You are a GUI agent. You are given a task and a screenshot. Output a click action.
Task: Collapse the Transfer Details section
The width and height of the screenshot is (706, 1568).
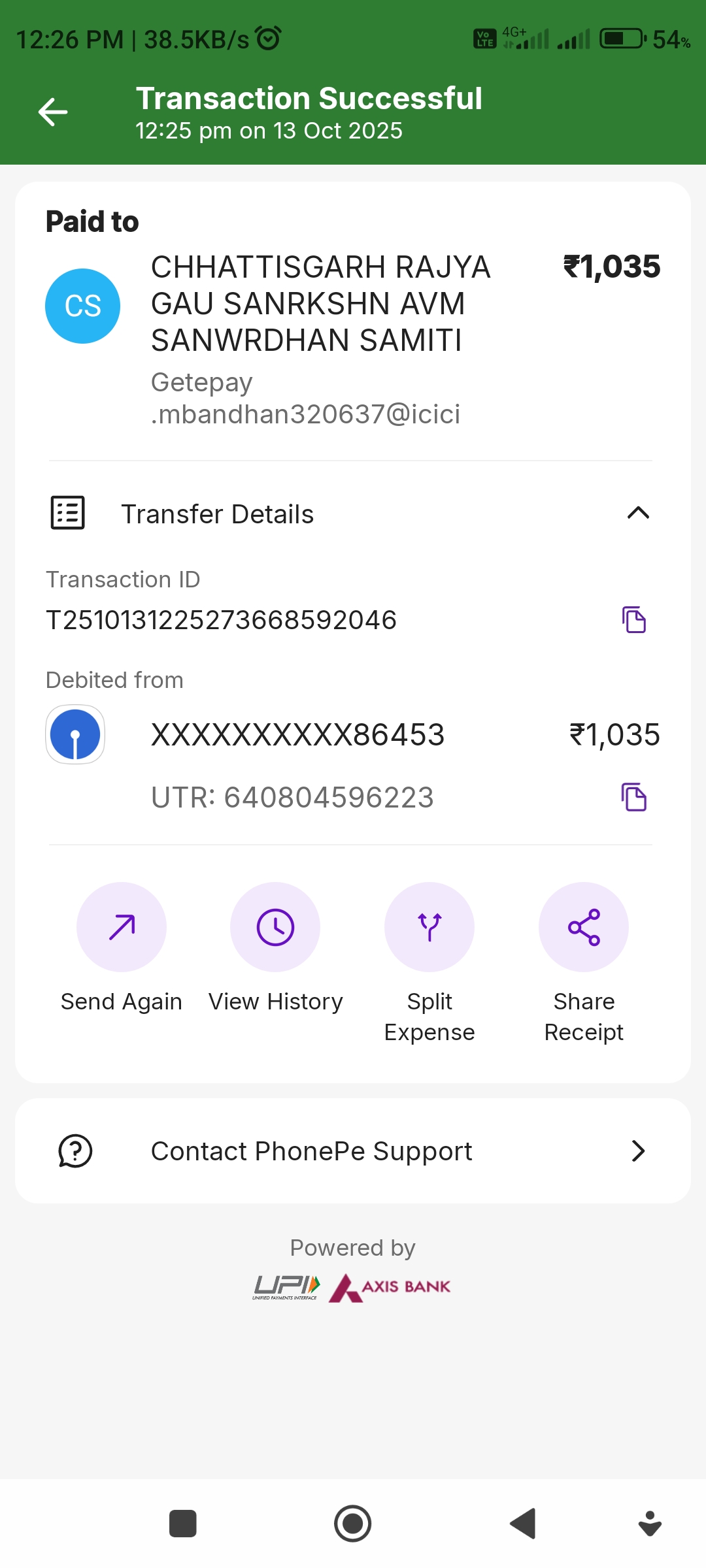(x=638, y=514)
